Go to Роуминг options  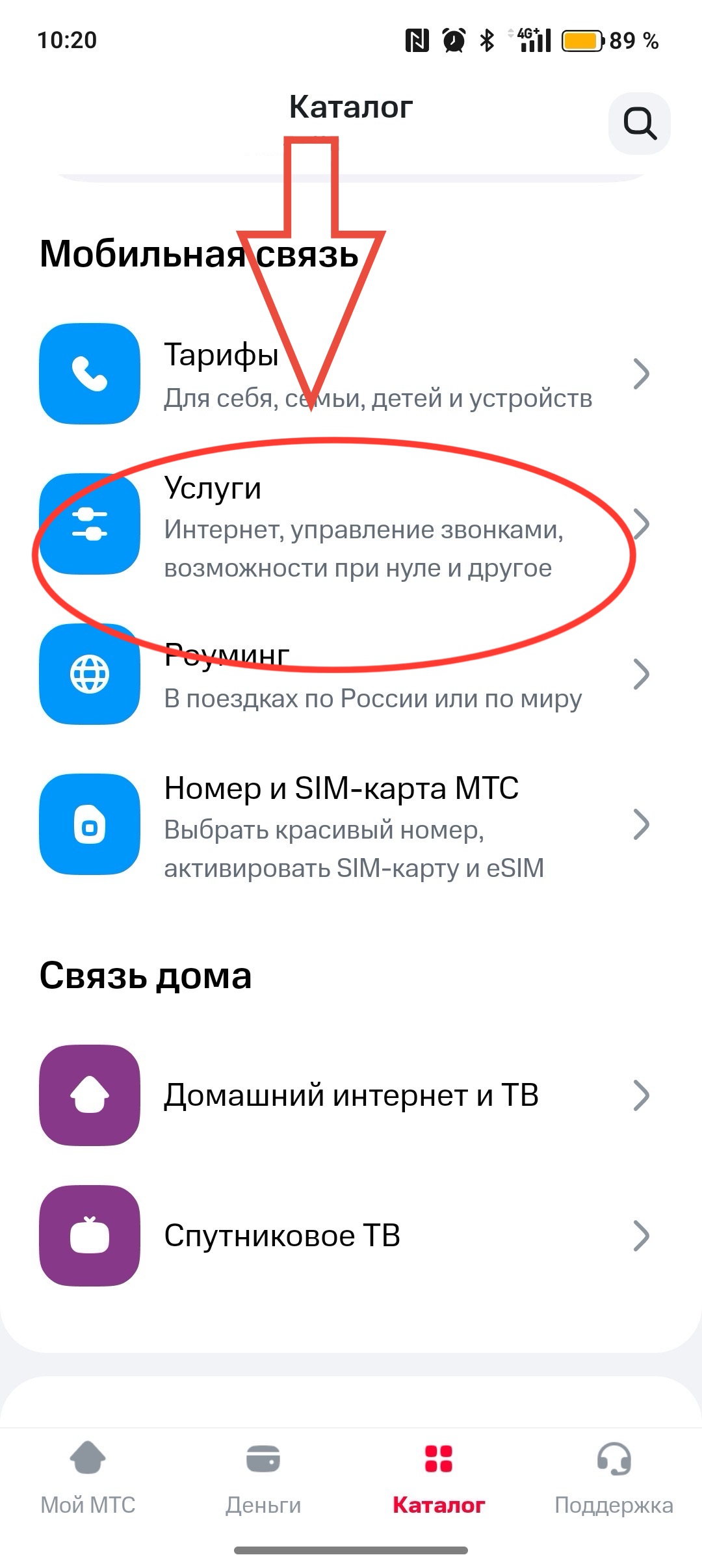pyautogui.click(x=351, y=675)
